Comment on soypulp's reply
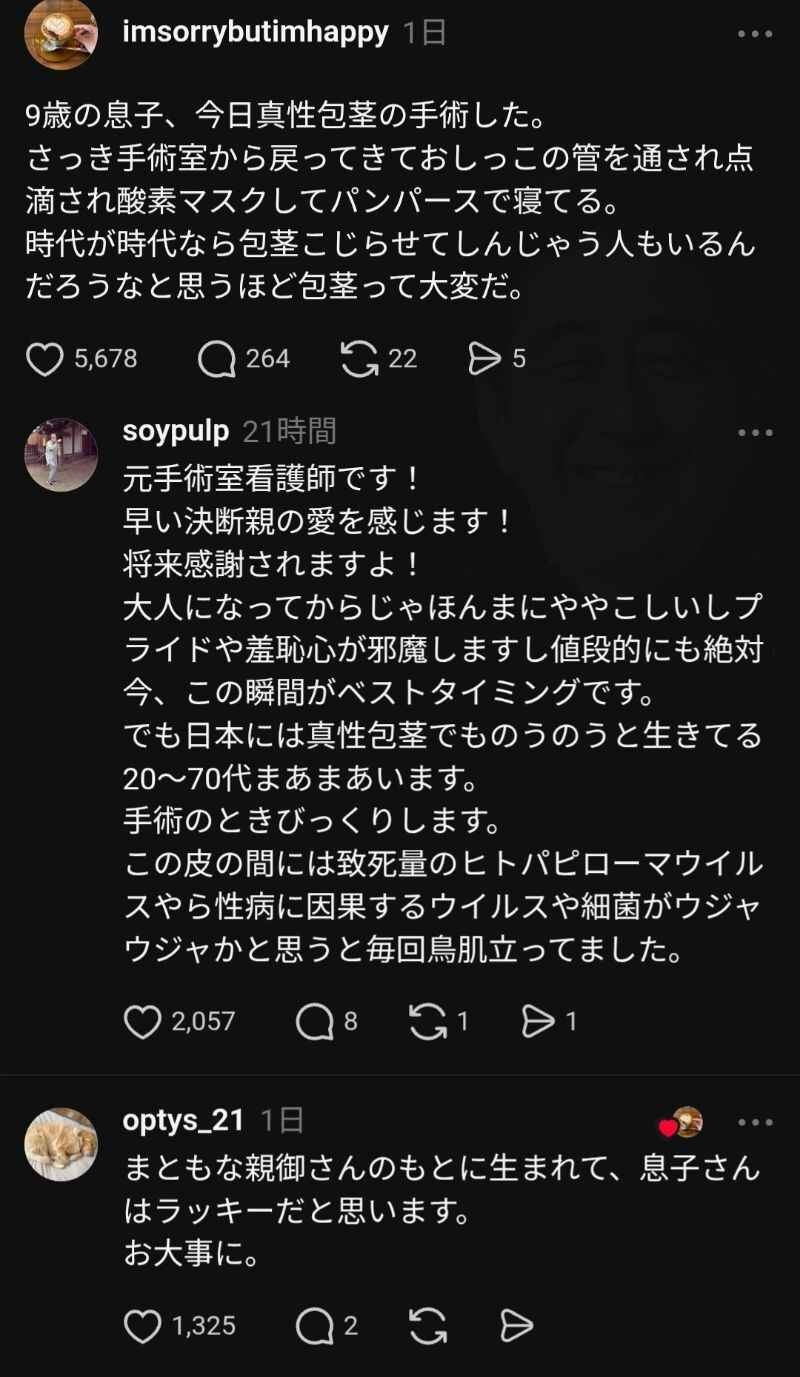Image resolution: width=800 pixels, height=1377 pixels. [x=315, y=1021]
